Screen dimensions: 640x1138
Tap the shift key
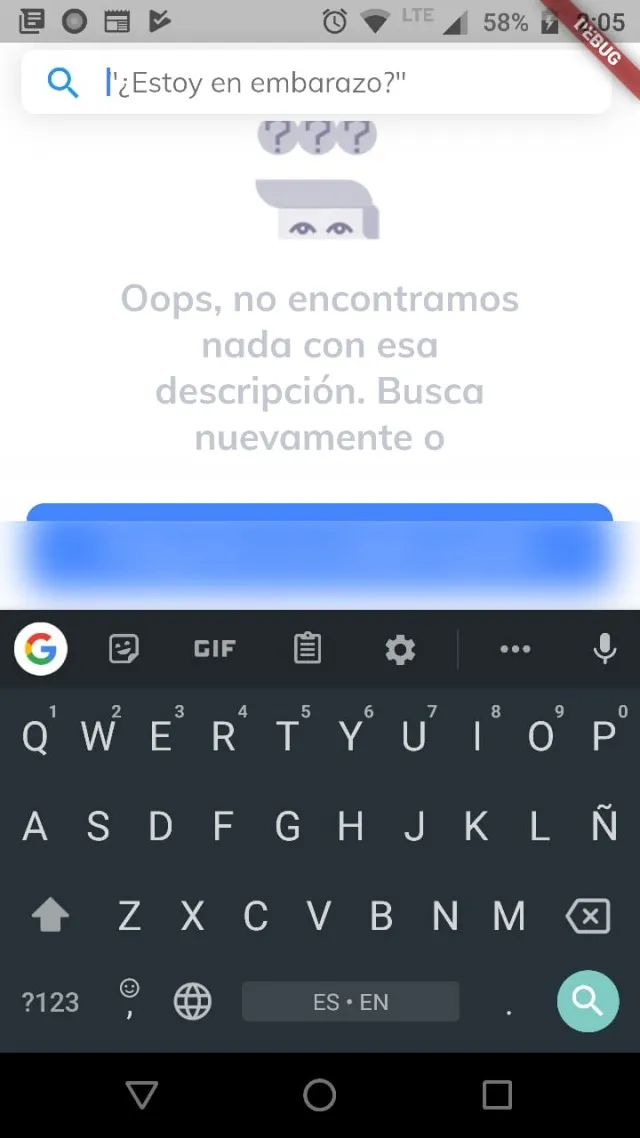click(51, 915)
